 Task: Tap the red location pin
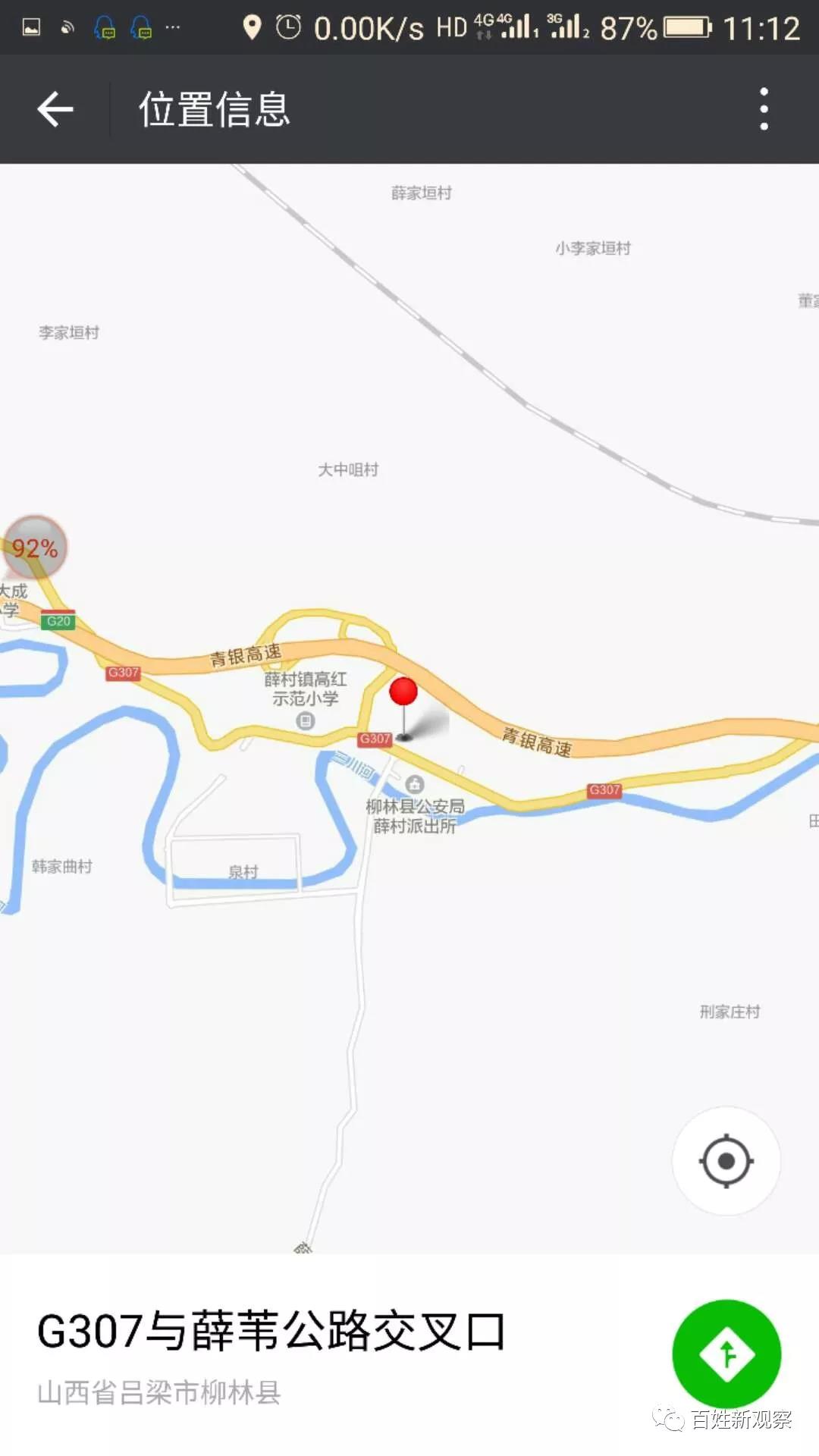[x=403, y=693]
